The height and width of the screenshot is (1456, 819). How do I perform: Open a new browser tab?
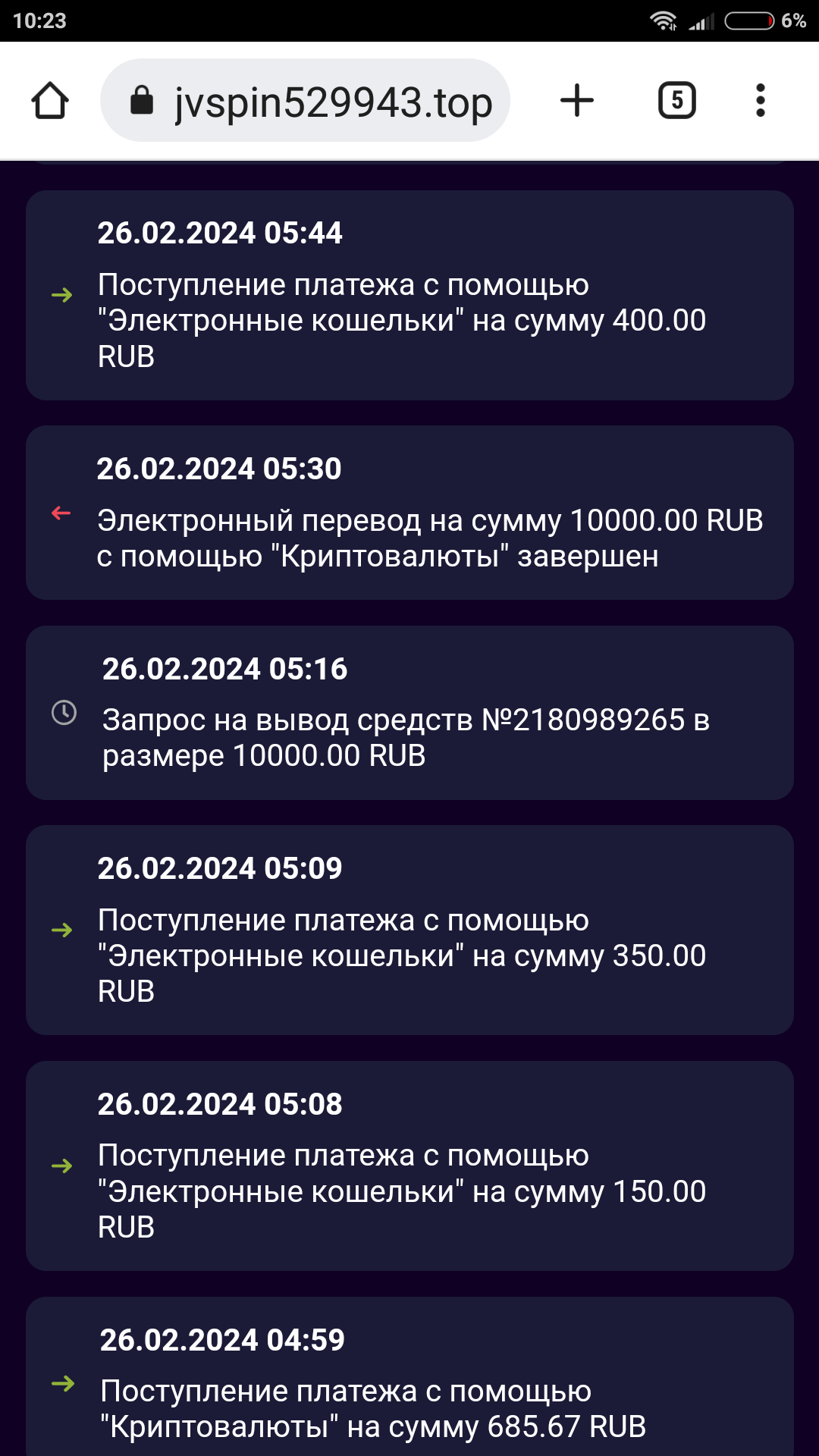576,101
